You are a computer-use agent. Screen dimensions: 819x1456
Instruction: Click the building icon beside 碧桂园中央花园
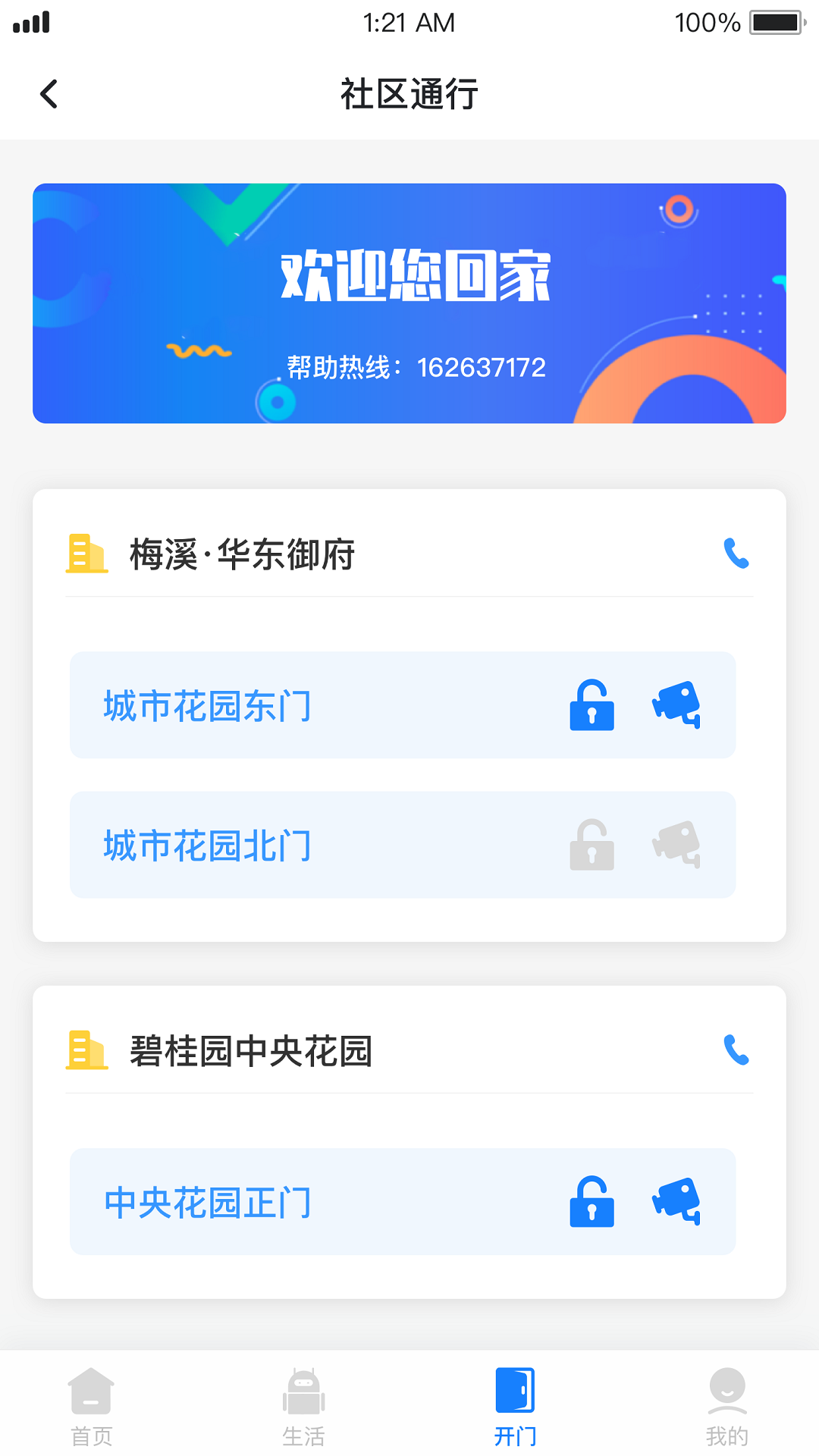85,1051
